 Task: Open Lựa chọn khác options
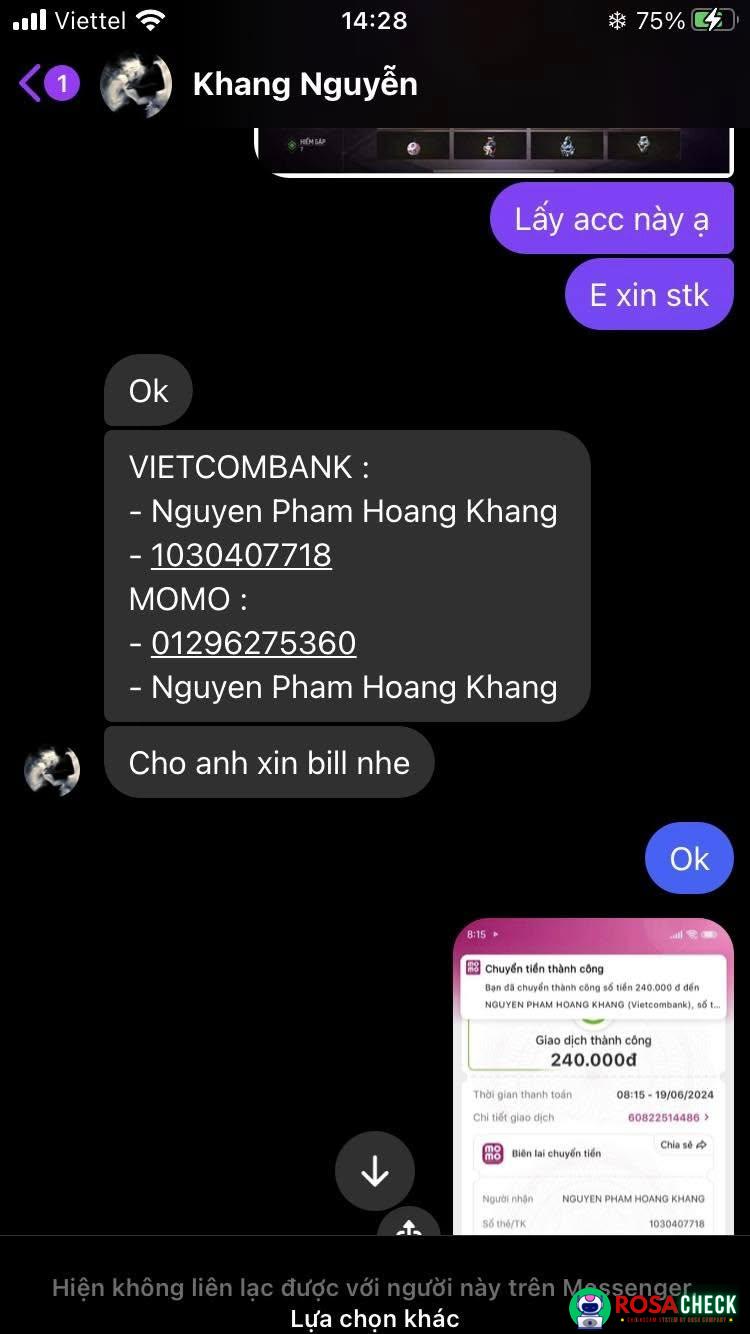pos(374,1318)
